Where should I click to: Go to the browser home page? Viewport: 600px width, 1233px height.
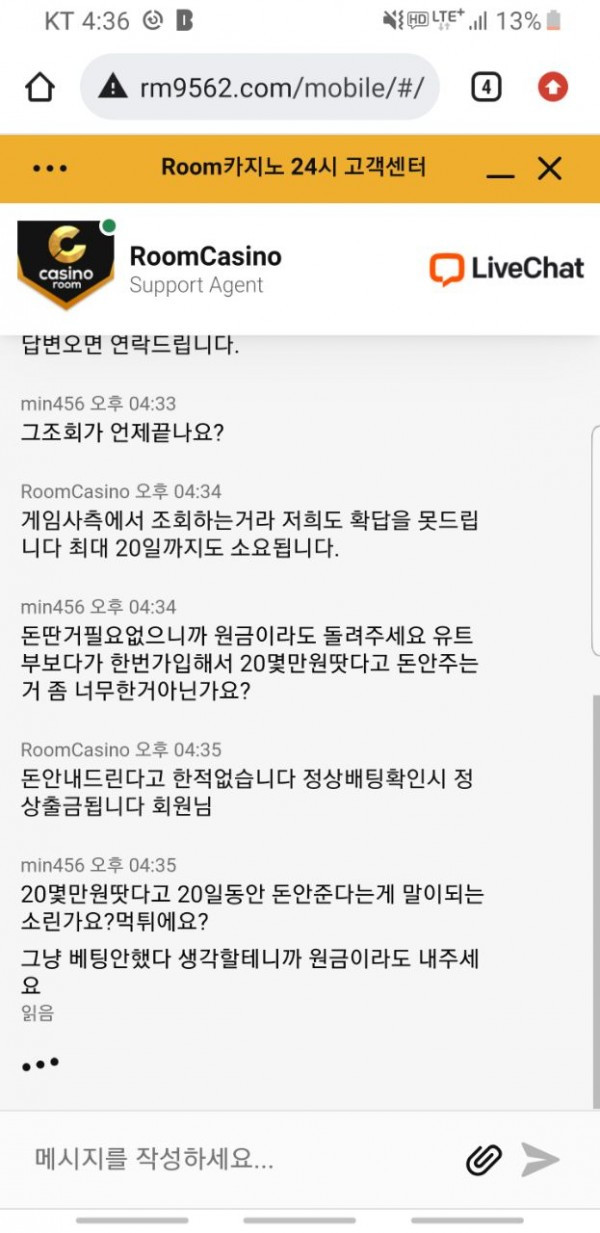(39, 87)
